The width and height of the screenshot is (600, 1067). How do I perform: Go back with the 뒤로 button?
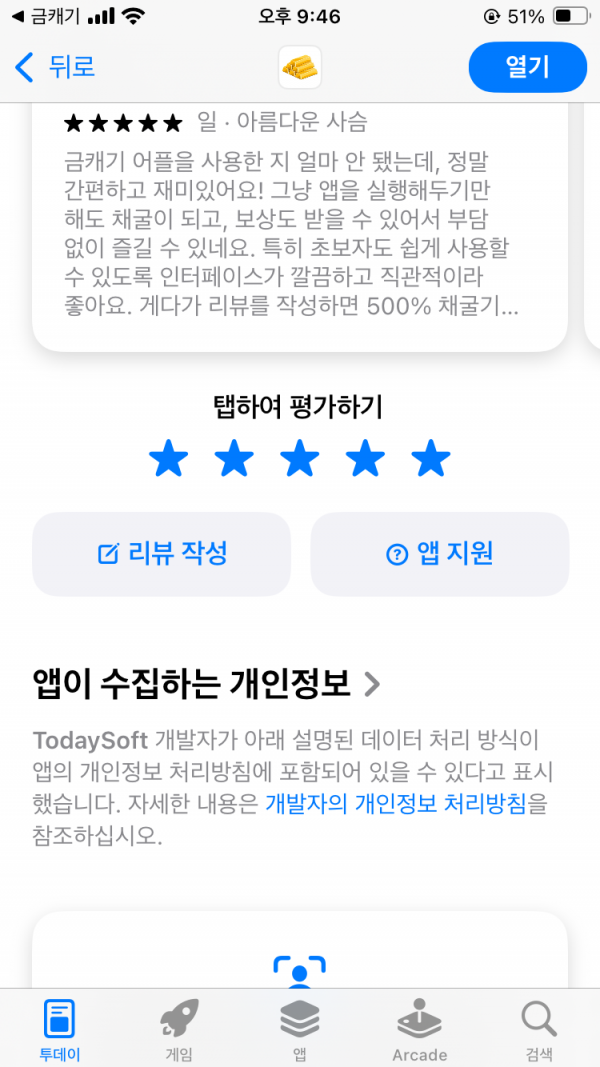click(x=54, y=67)
